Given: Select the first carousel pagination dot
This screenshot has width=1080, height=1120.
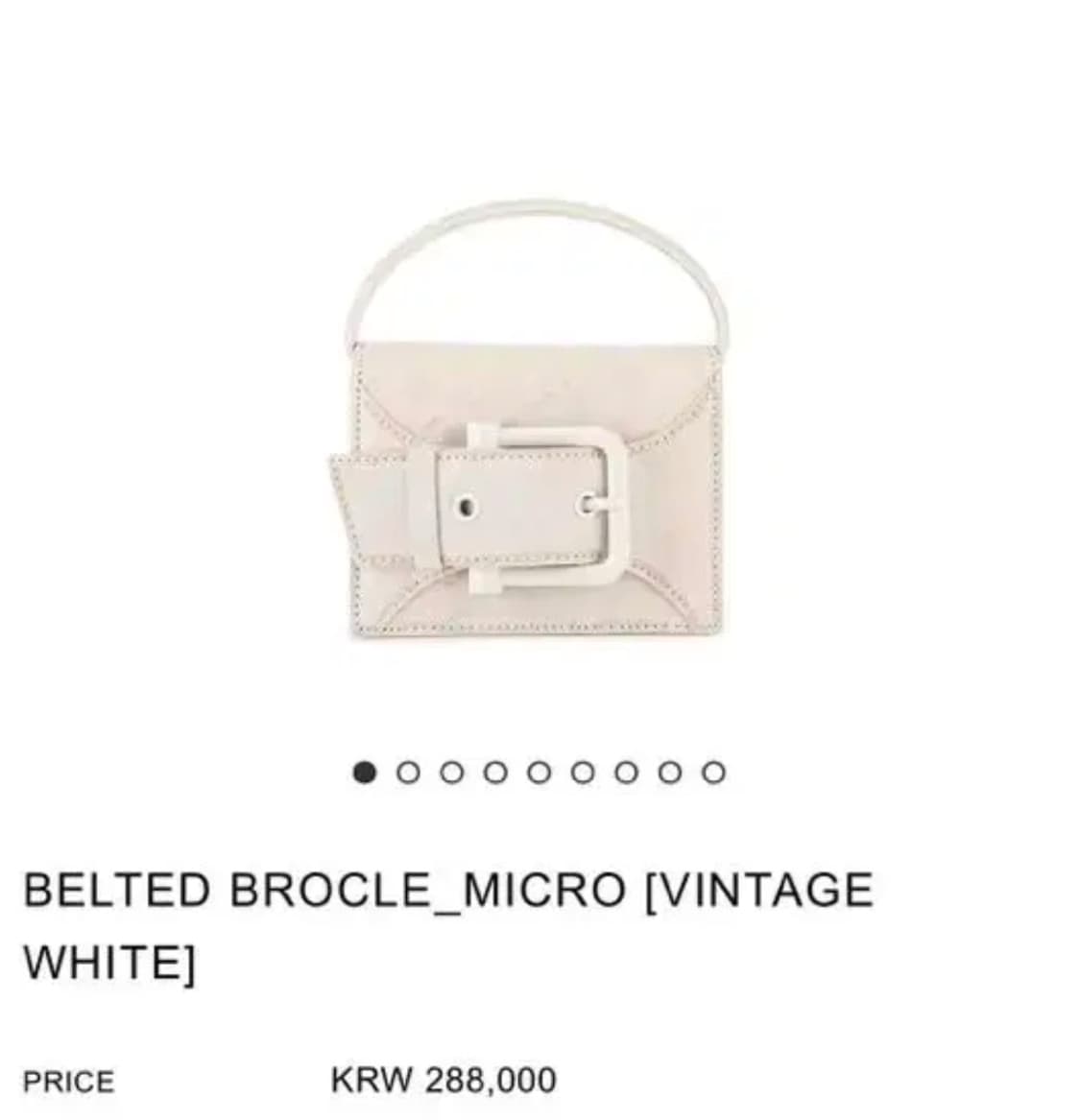Looking at the screenshot, I should [363, 771].
